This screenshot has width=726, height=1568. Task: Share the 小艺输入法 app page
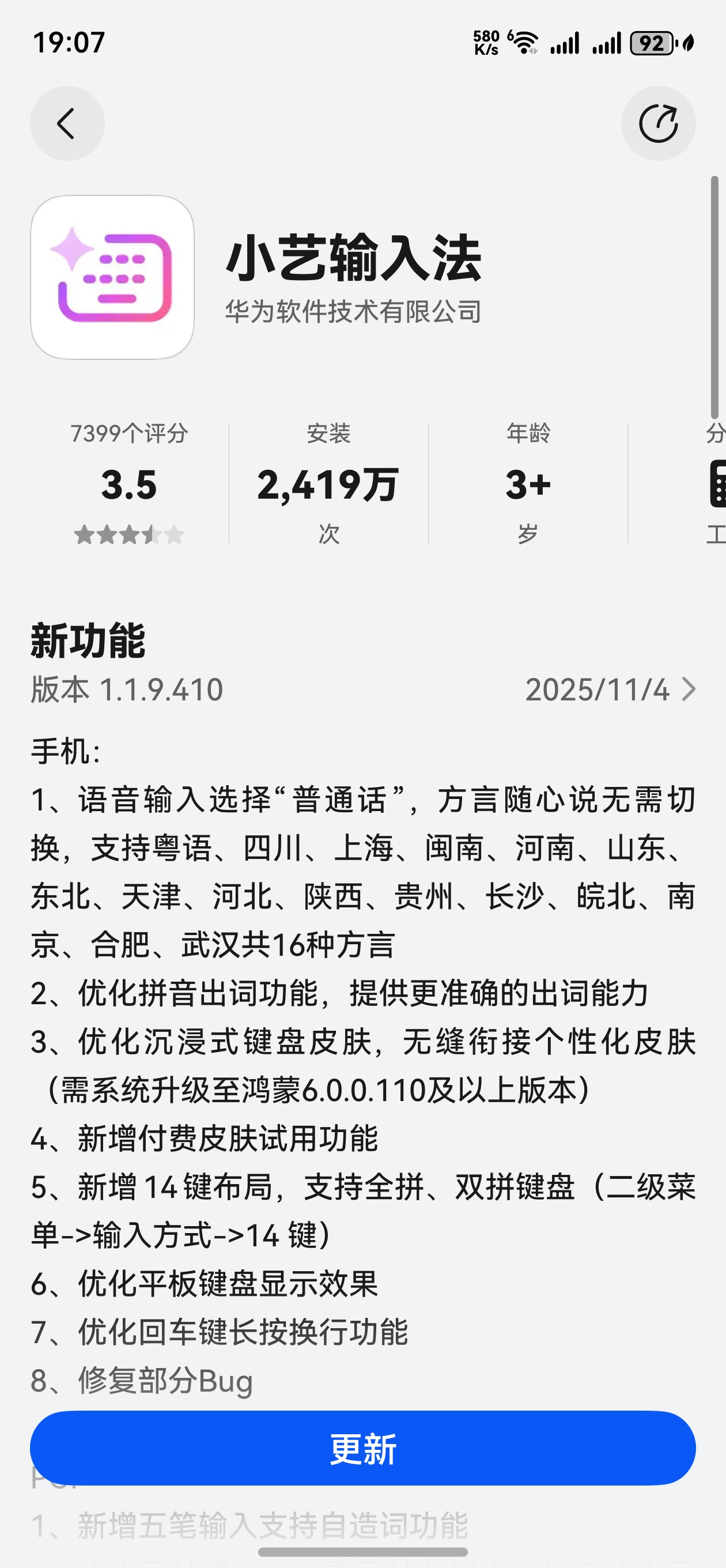(x=658, y=123)
